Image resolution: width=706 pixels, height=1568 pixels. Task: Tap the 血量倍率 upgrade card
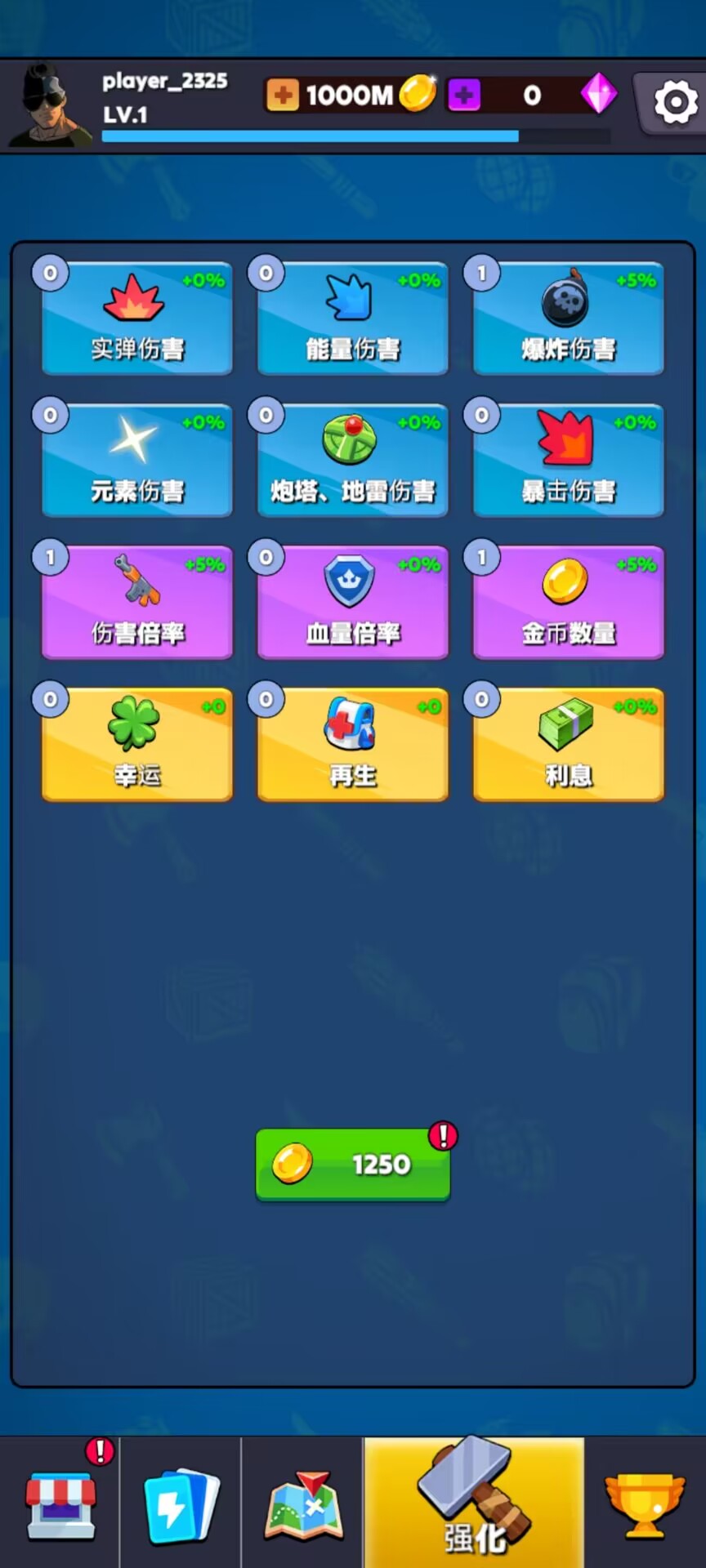click(x=353, y=603)
